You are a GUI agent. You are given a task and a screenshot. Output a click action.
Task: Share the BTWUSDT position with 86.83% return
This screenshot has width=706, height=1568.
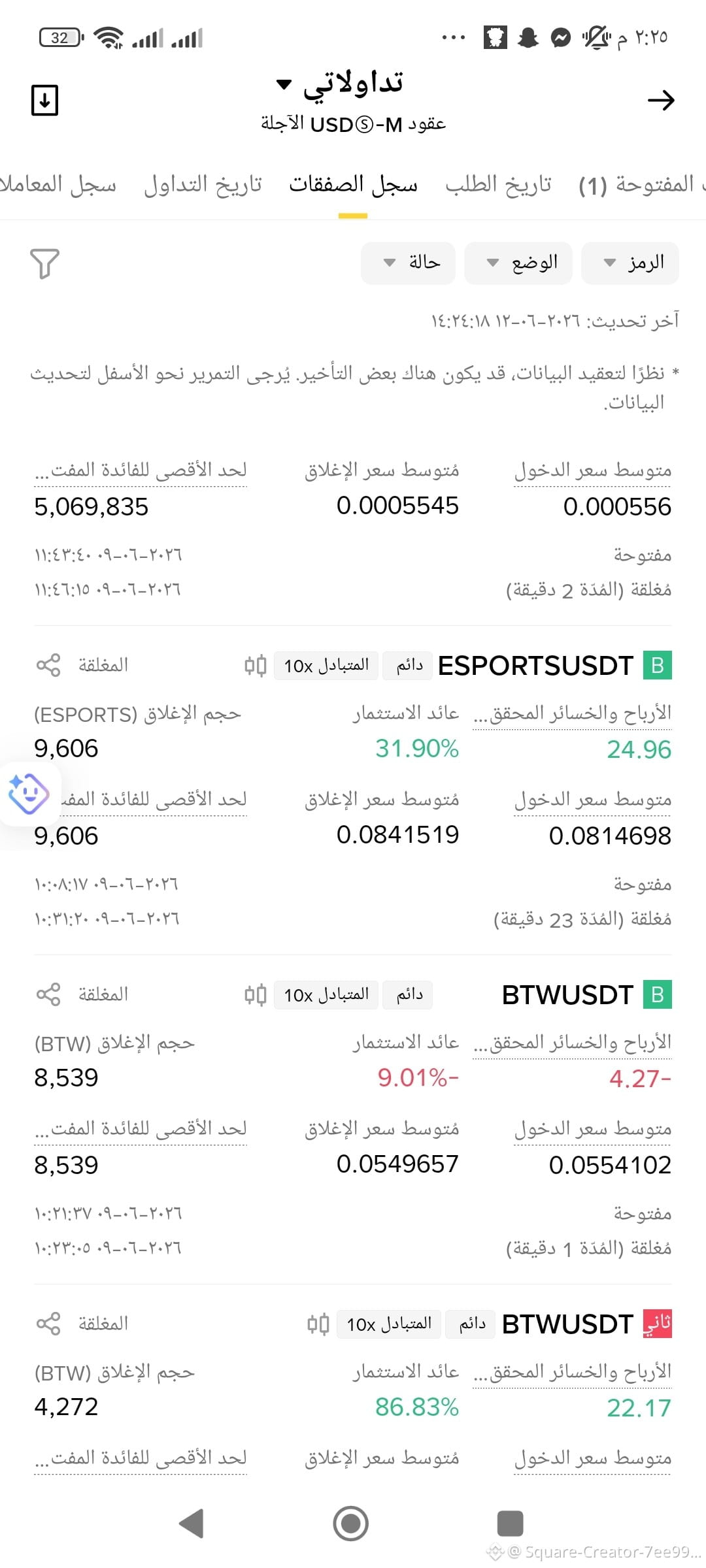[48, 1324]
